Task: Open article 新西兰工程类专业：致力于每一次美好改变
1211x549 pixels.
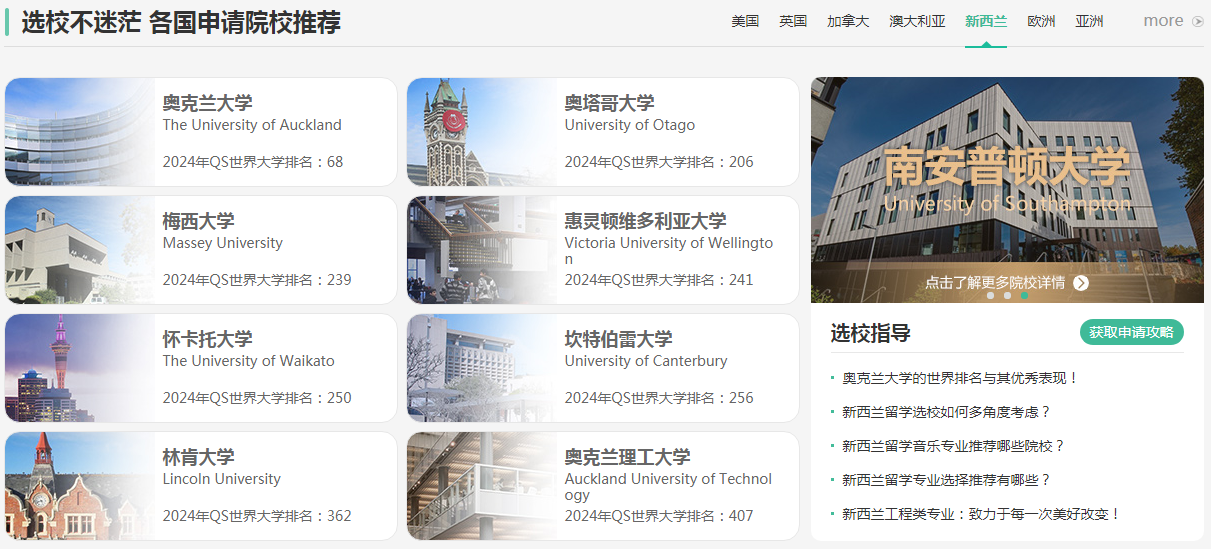Action: pos(981,514)
